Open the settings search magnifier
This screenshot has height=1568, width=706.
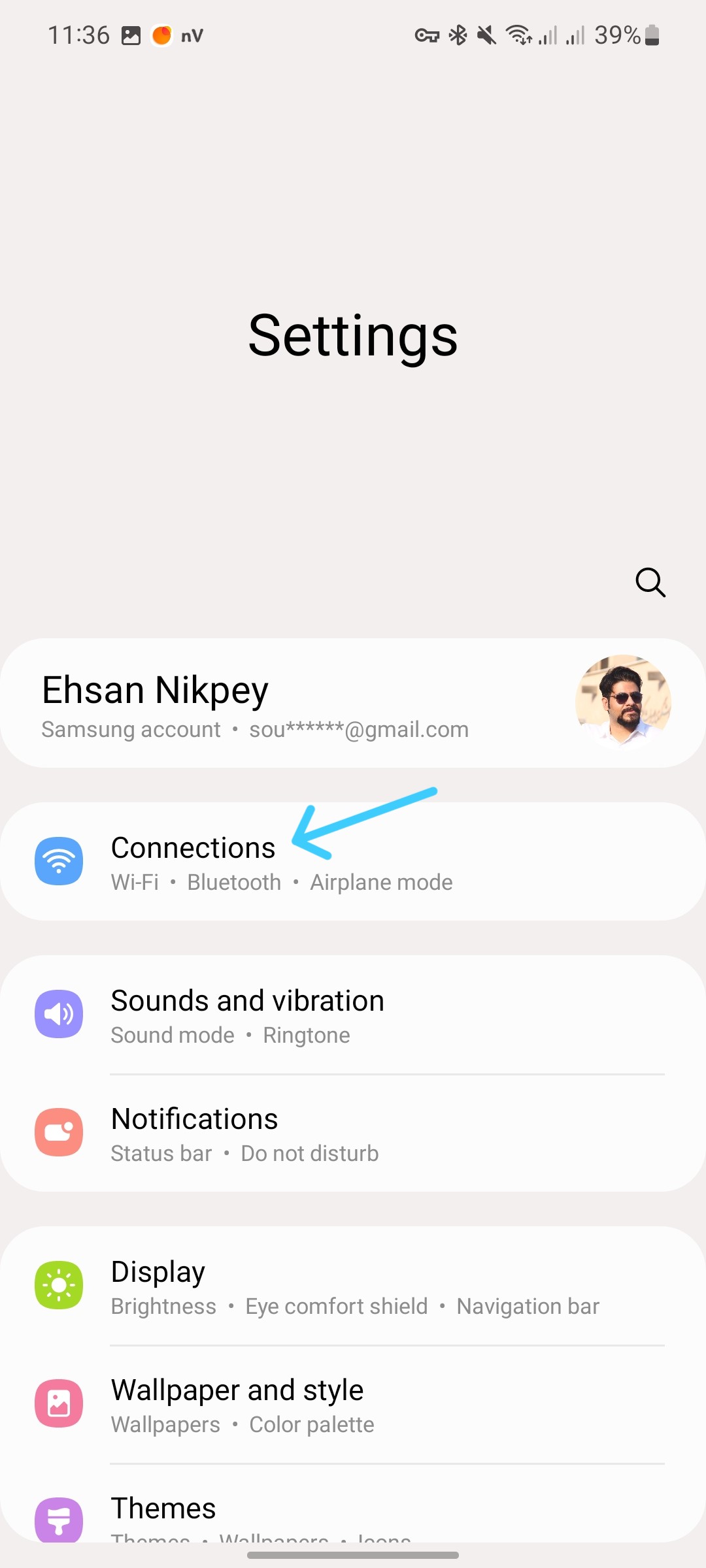point(650,582)
